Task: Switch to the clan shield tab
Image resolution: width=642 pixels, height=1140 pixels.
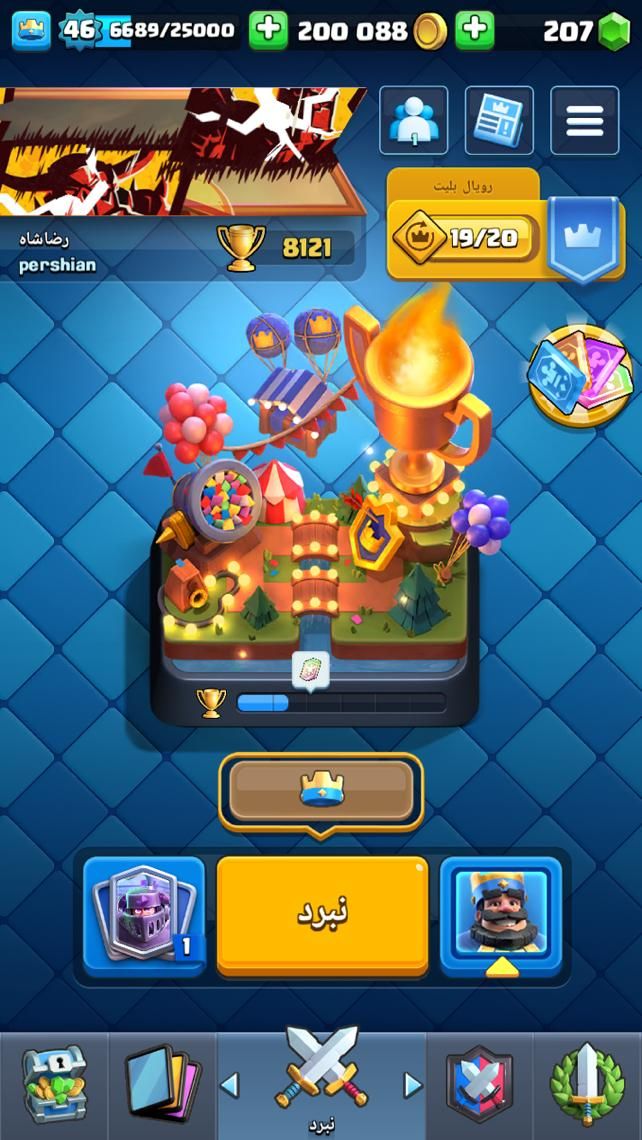Action: point(480,1085)
